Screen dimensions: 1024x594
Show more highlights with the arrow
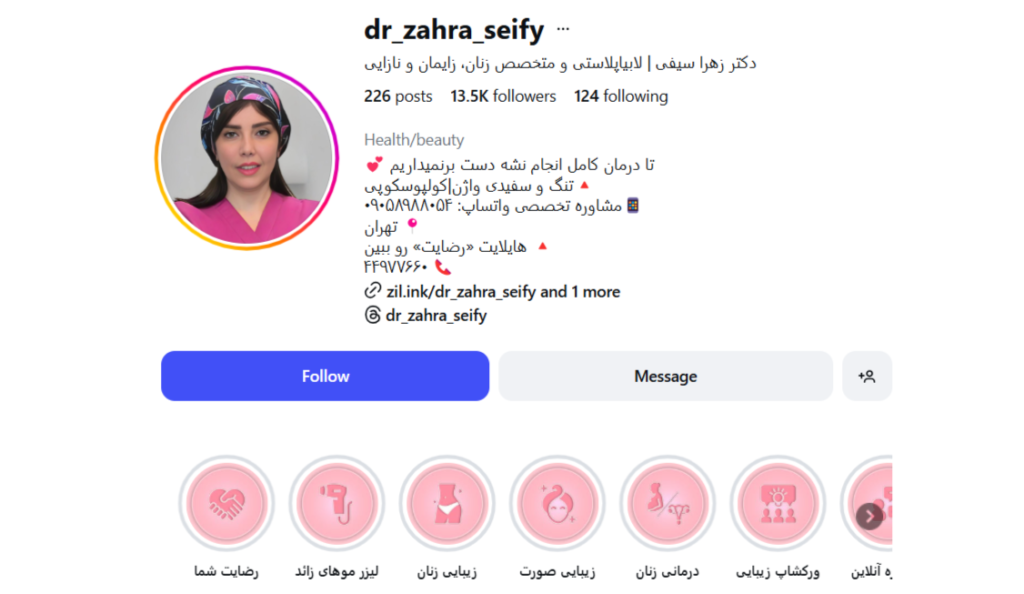coord(870,516)
